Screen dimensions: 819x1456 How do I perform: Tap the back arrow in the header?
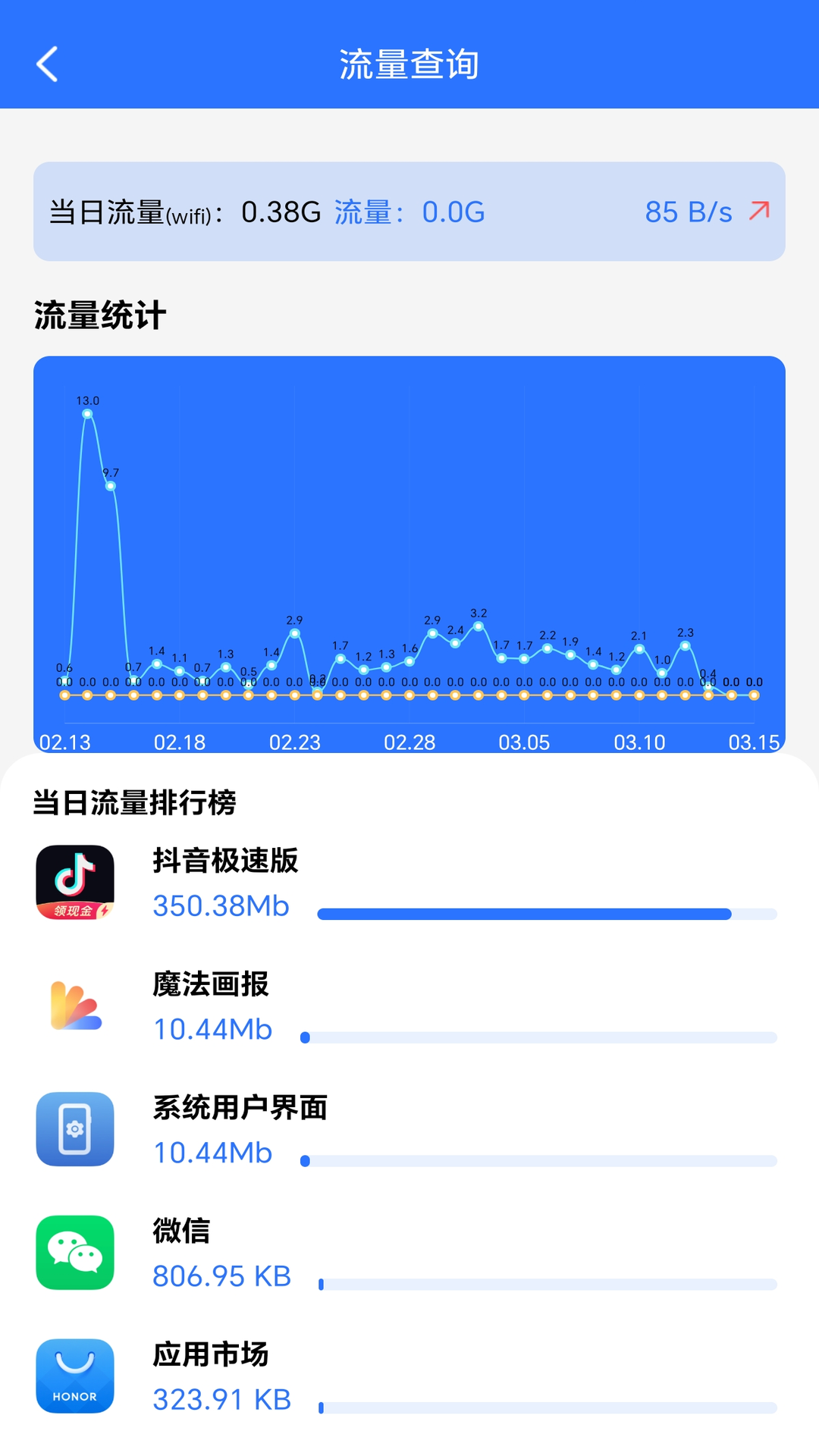point(47,64)
